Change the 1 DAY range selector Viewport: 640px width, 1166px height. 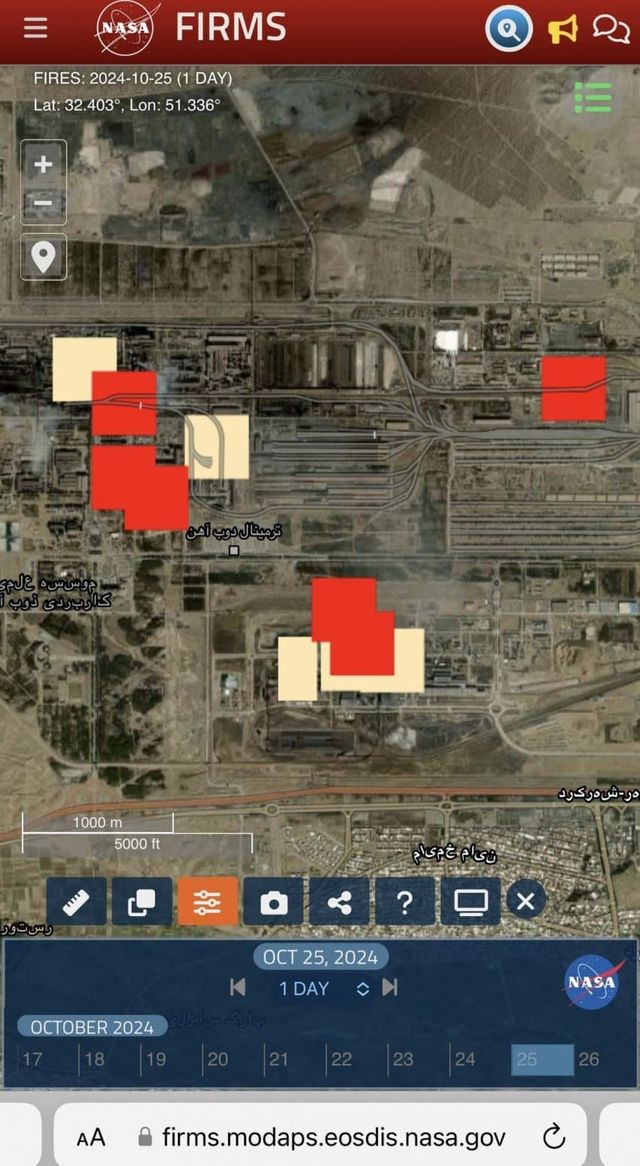[322, 988]
